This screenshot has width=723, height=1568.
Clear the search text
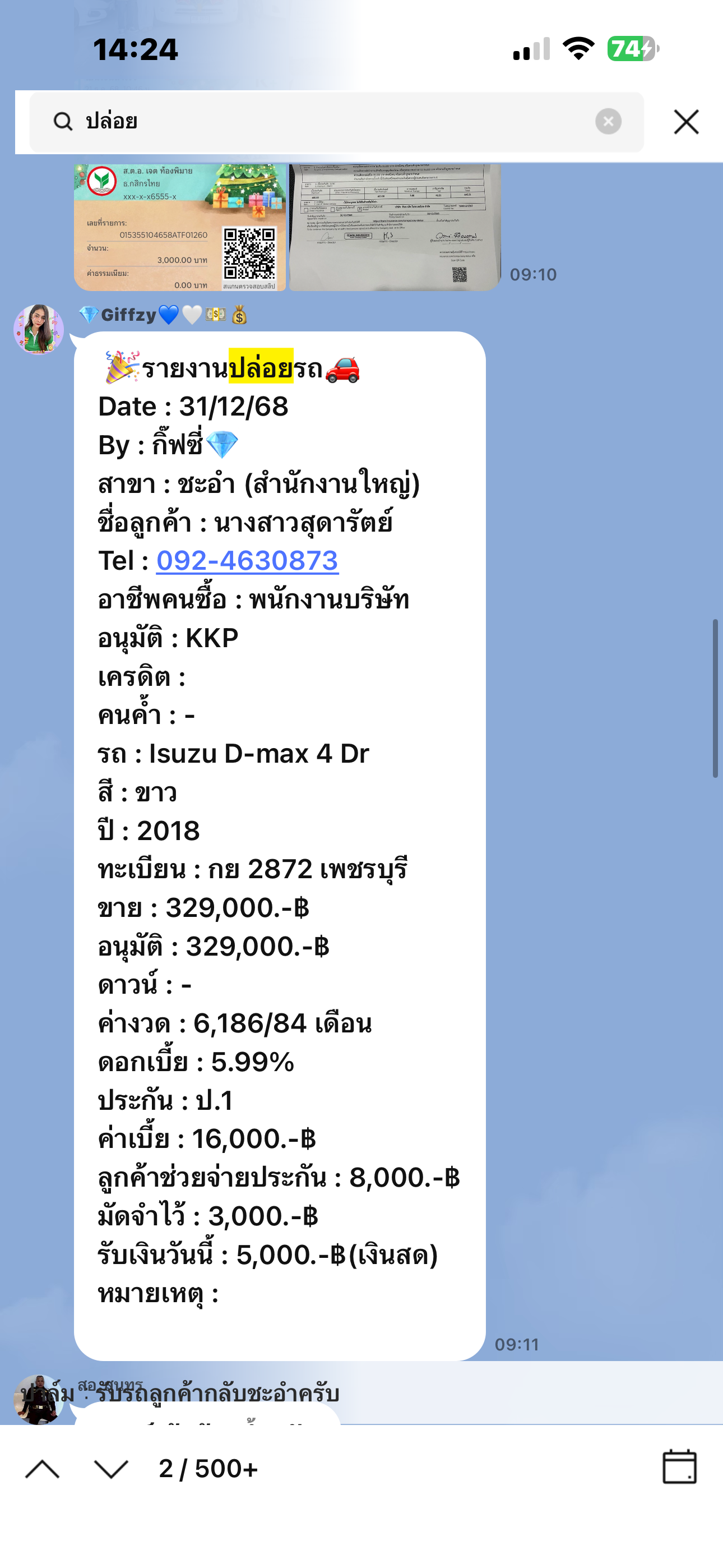608,122
